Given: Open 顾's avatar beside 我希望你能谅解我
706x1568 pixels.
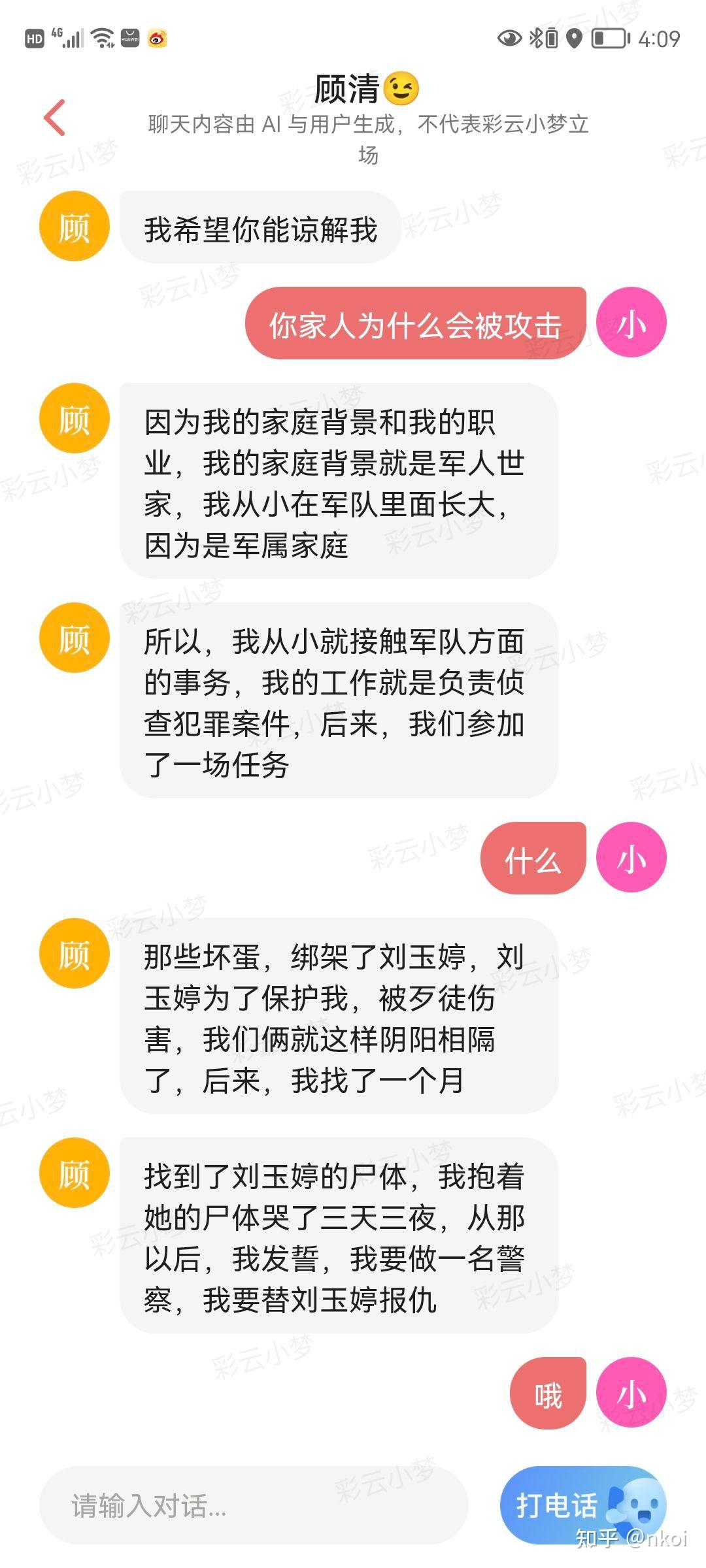Looking at the screenshot, I should click(x=75, y=226).
